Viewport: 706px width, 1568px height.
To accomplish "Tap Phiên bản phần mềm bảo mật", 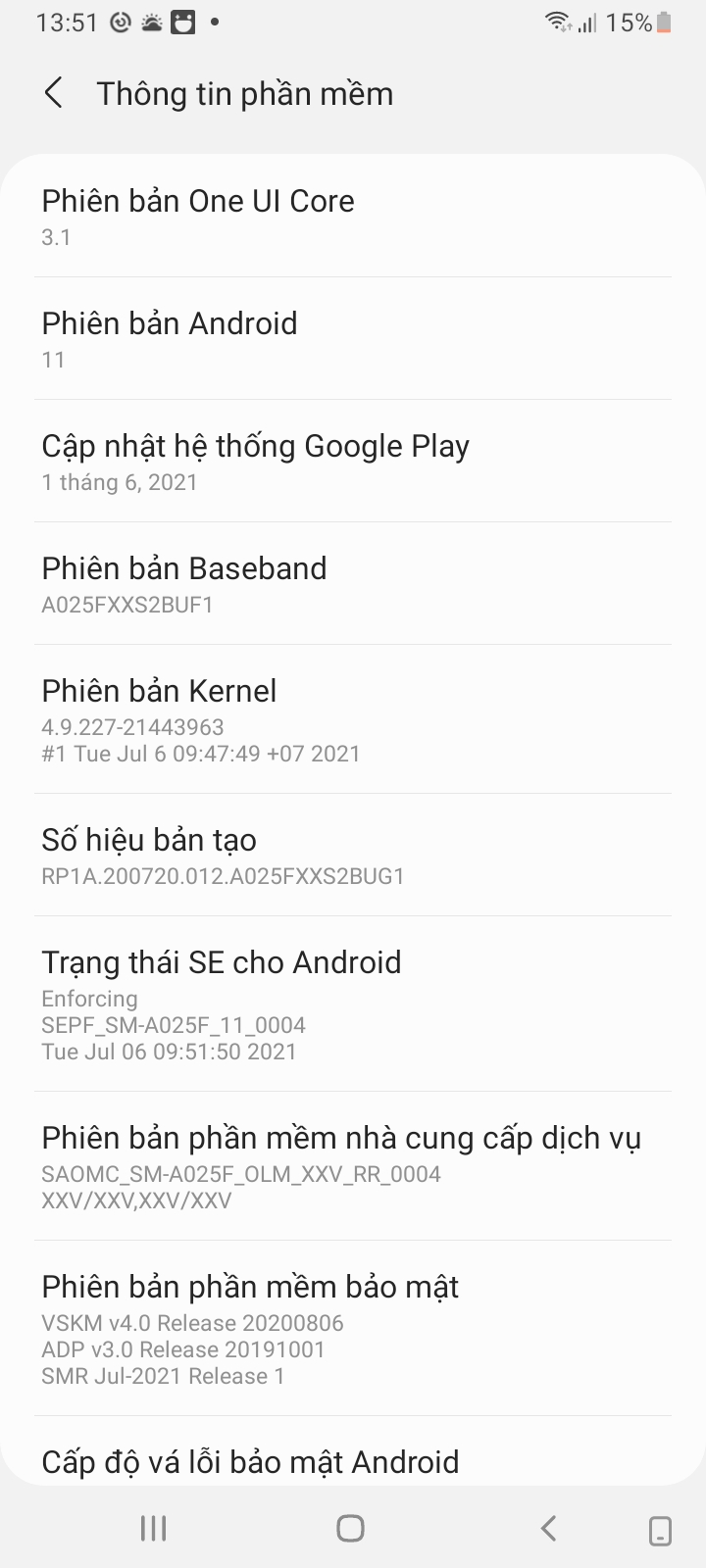I will pyautogui.click(x=353, y=1328).
